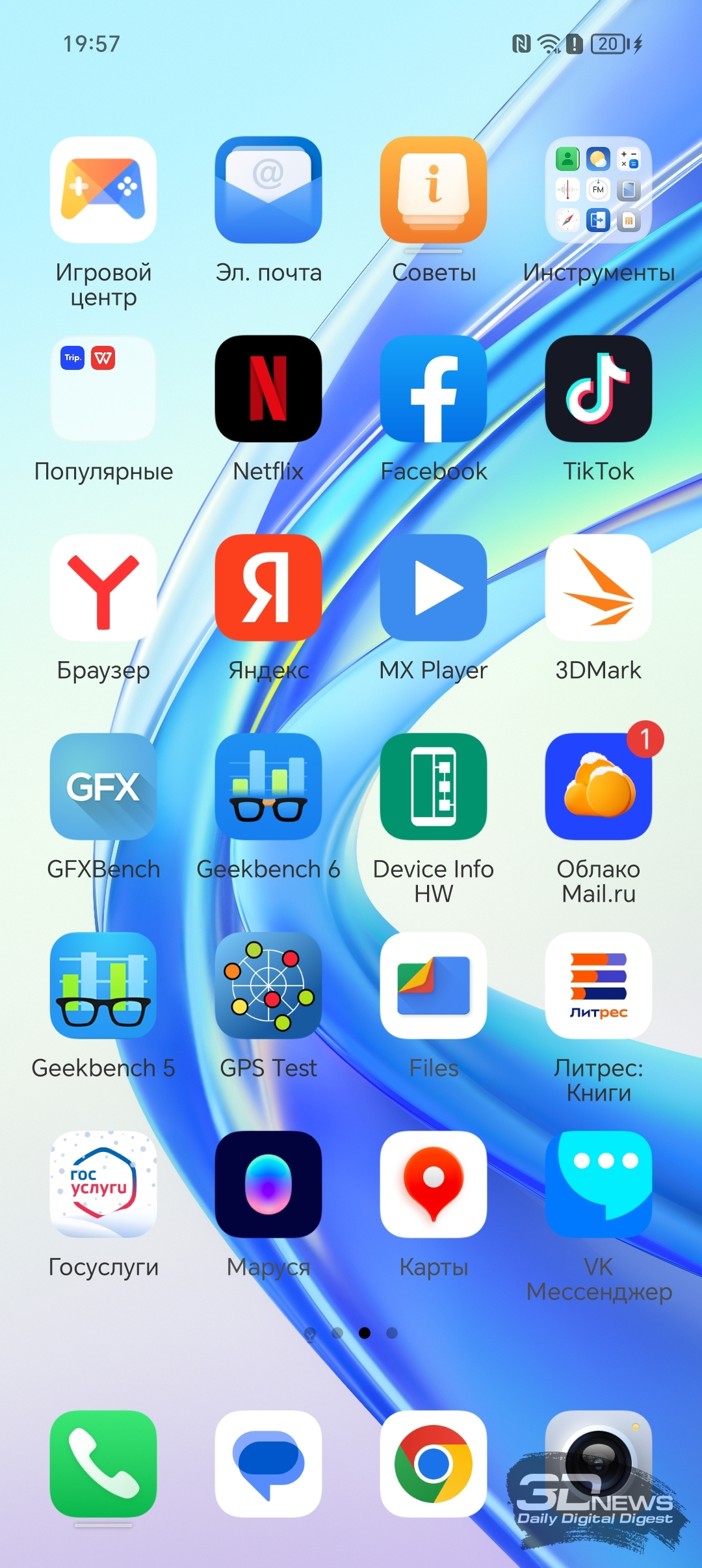Start MX Player
The height and width of the screenshot is (1568, 702).
coord(434,588)
